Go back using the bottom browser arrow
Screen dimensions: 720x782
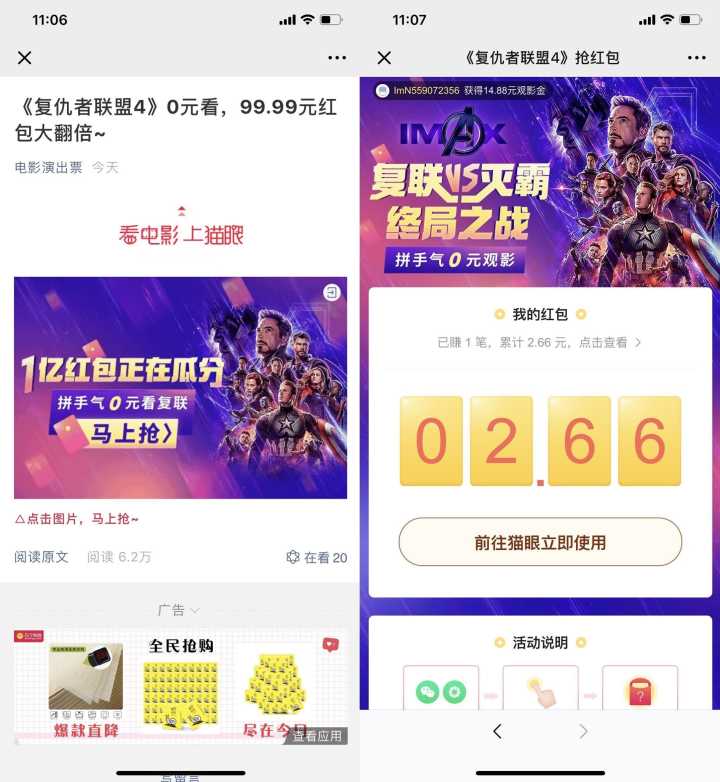point(497,732)
